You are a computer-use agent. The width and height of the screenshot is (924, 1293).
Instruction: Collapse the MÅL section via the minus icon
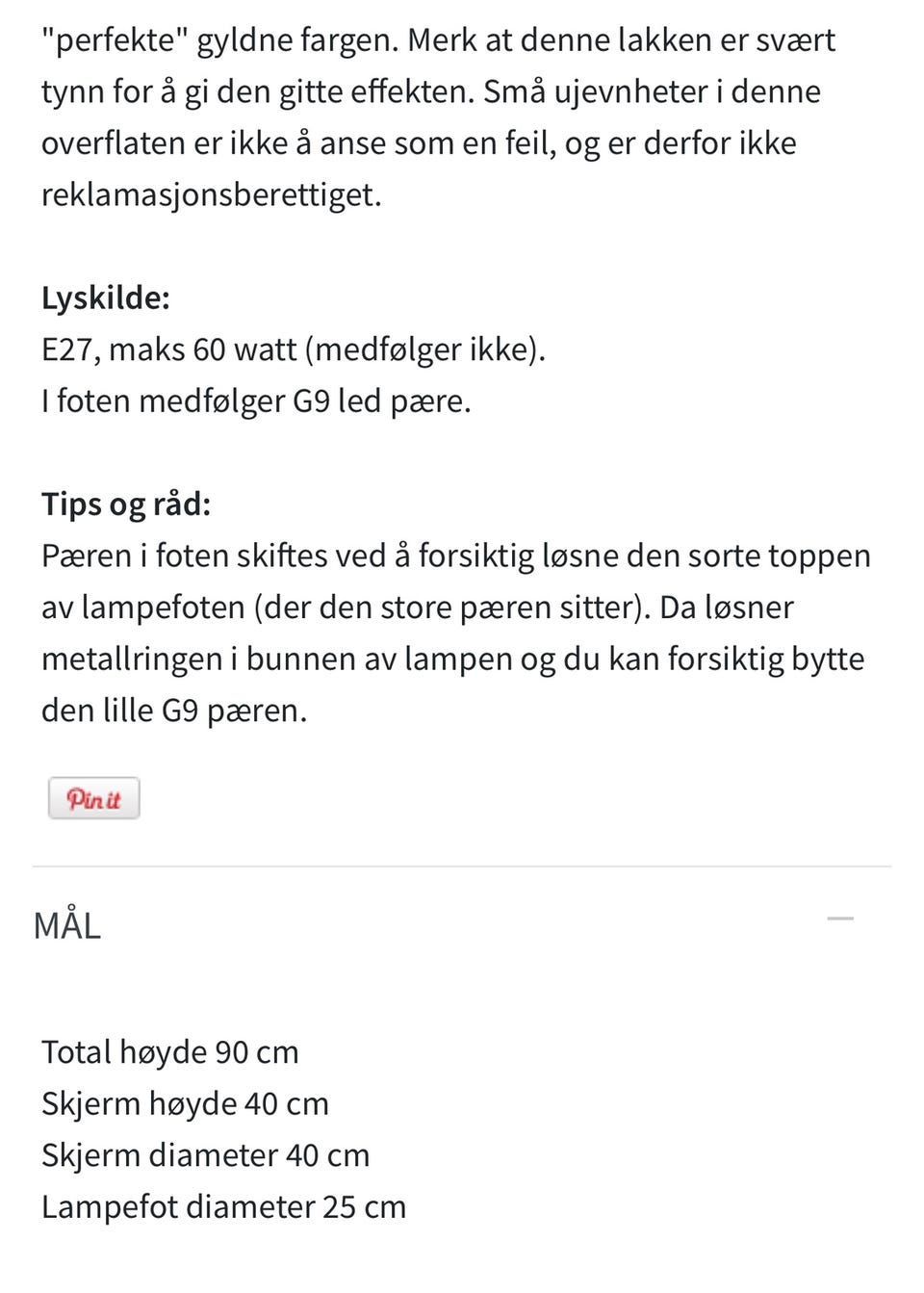click(x=841, y=919)
